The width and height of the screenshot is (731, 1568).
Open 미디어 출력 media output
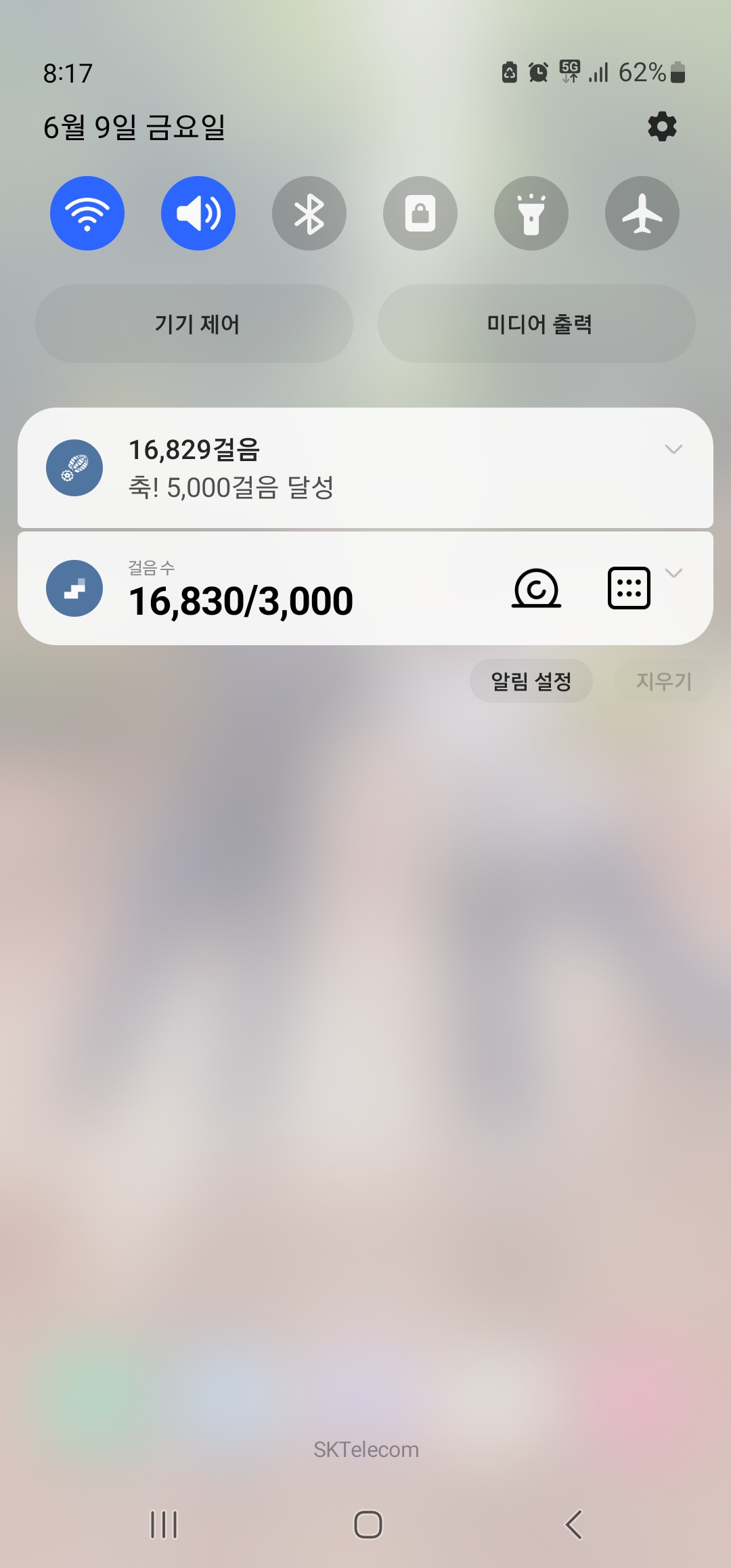[537, 324]
